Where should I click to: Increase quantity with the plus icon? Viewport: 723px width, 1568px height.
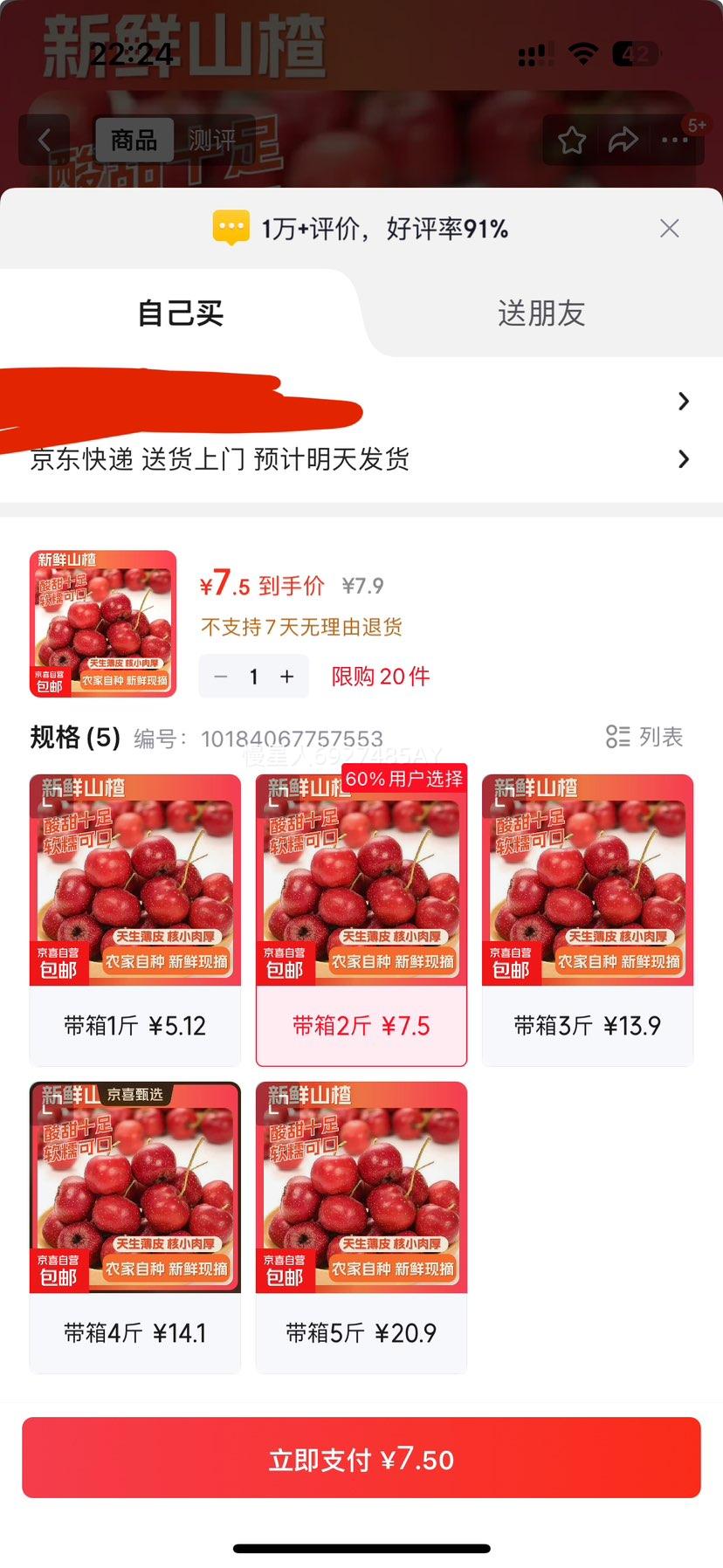click(x=286, y=677)
